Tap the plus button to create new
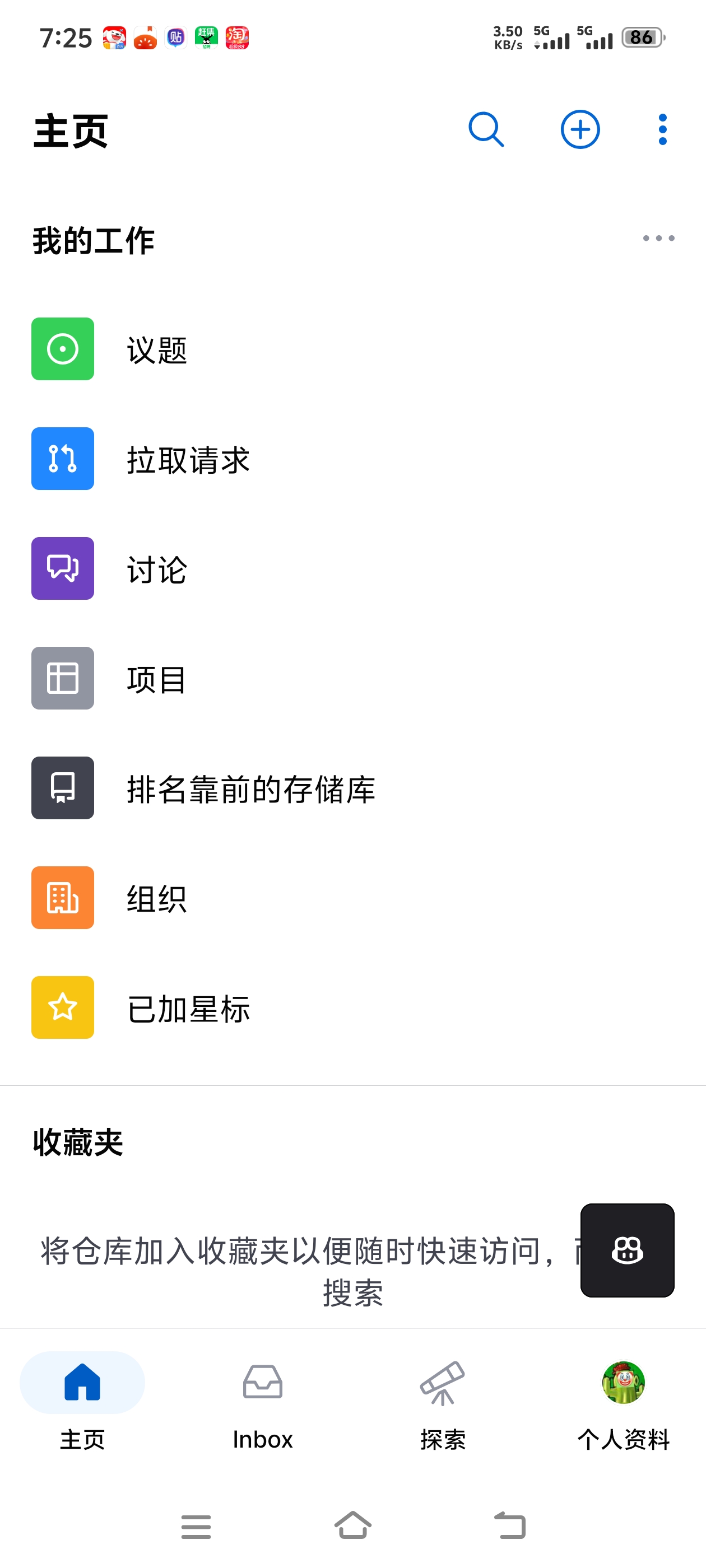The width and height of the screenshot is (706, 1568). [579, 129]
